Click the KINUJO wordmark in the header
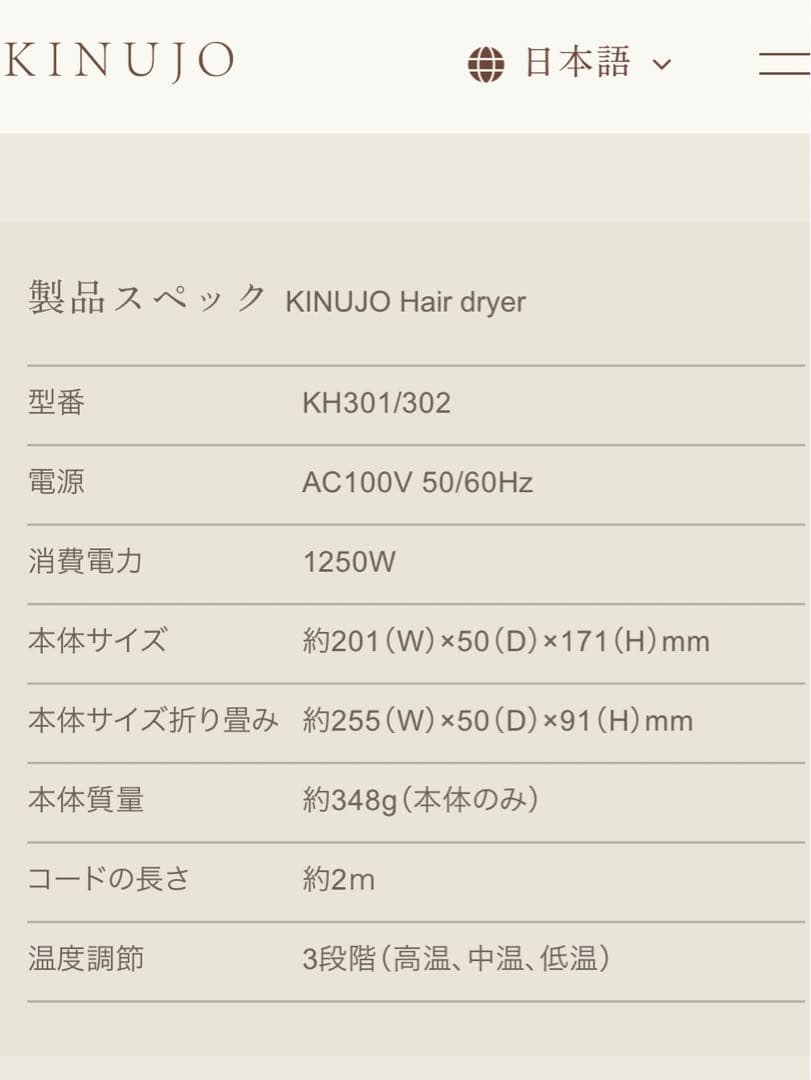 (118, 60)
